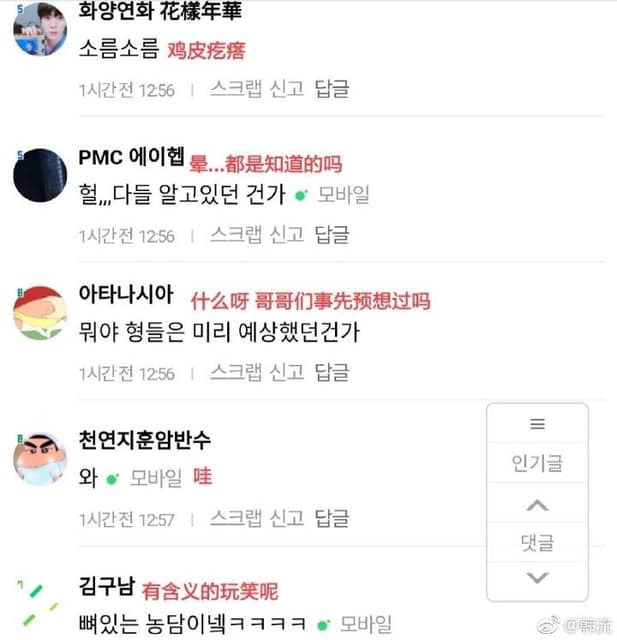Reply to 아타나시아's comment
Viewport: 617px width, 640px height.
tap(332, 373)
